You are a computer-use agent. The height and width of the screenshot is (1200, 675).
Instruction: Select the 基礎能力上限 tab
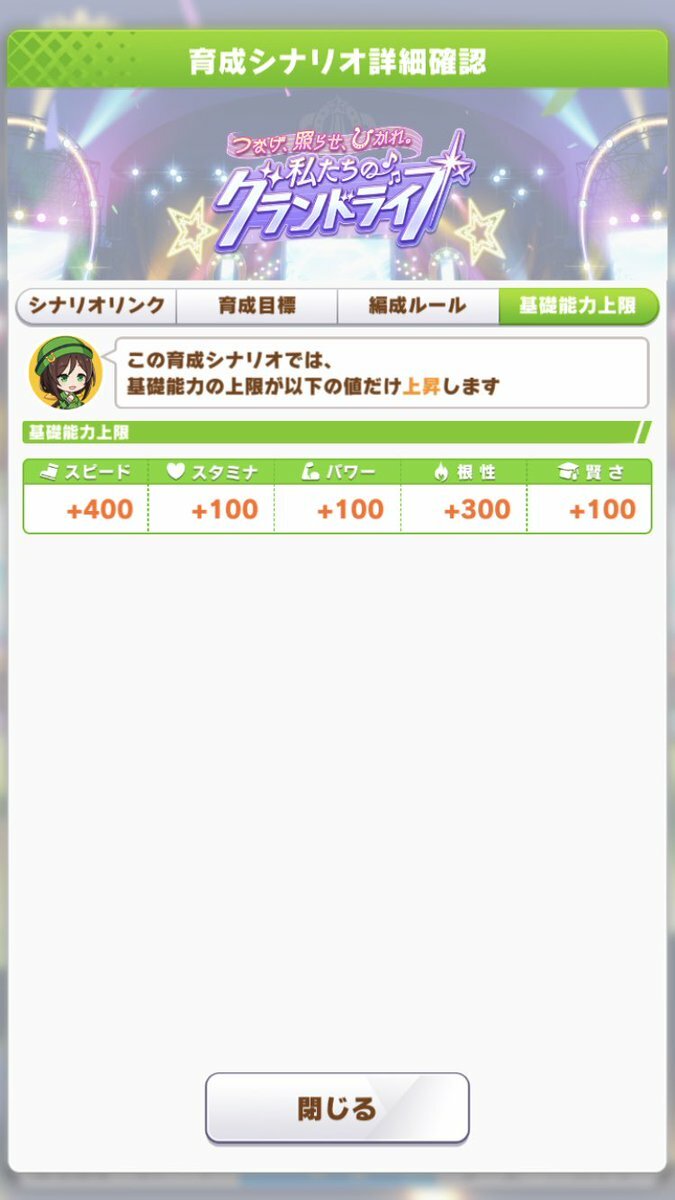click(578, 306)
